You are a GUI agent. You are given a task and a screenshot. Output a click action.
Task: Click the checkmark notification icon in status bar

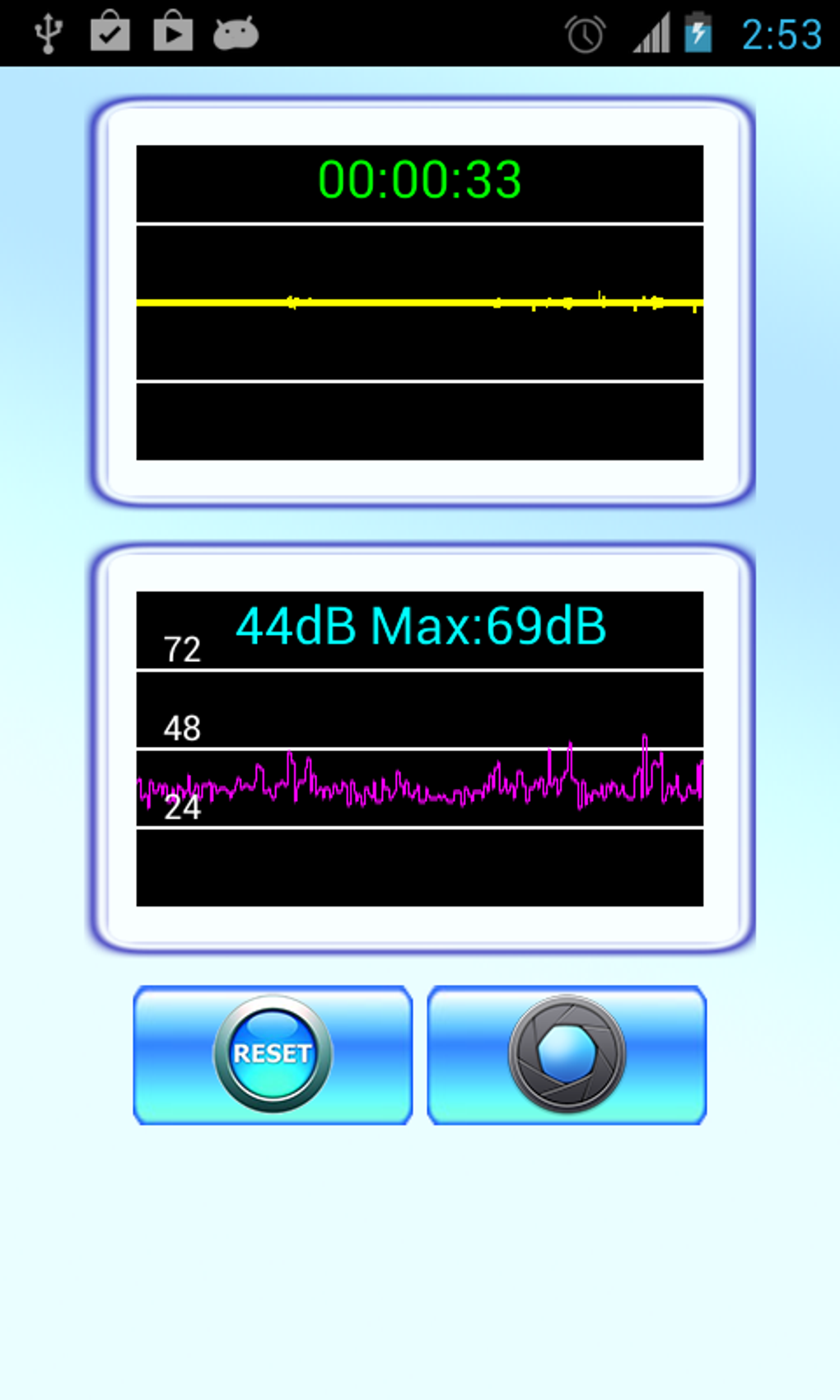(110, 33)
